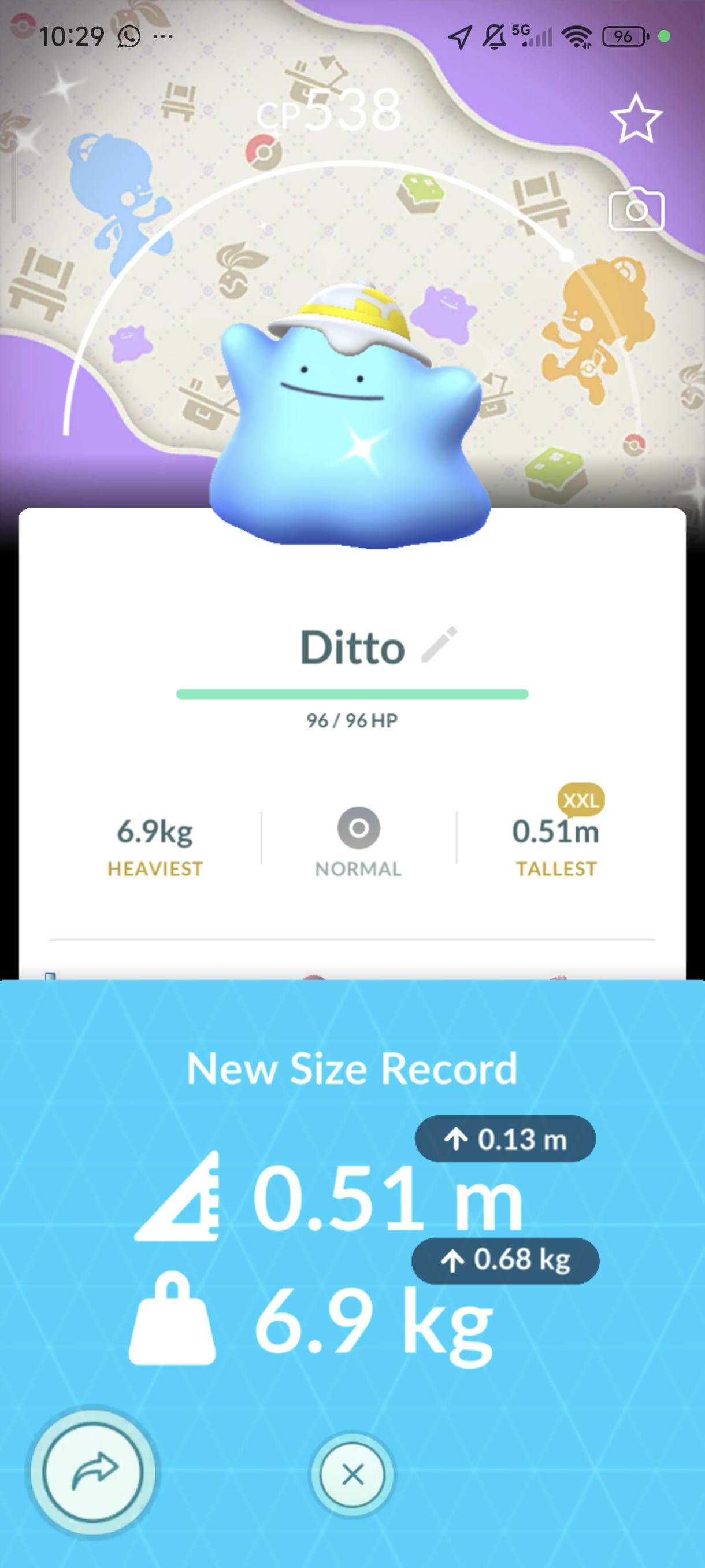Mark Ditto as a favorite with the star
The width and height of the screenshot is (705, 1568).
[636, 118]
